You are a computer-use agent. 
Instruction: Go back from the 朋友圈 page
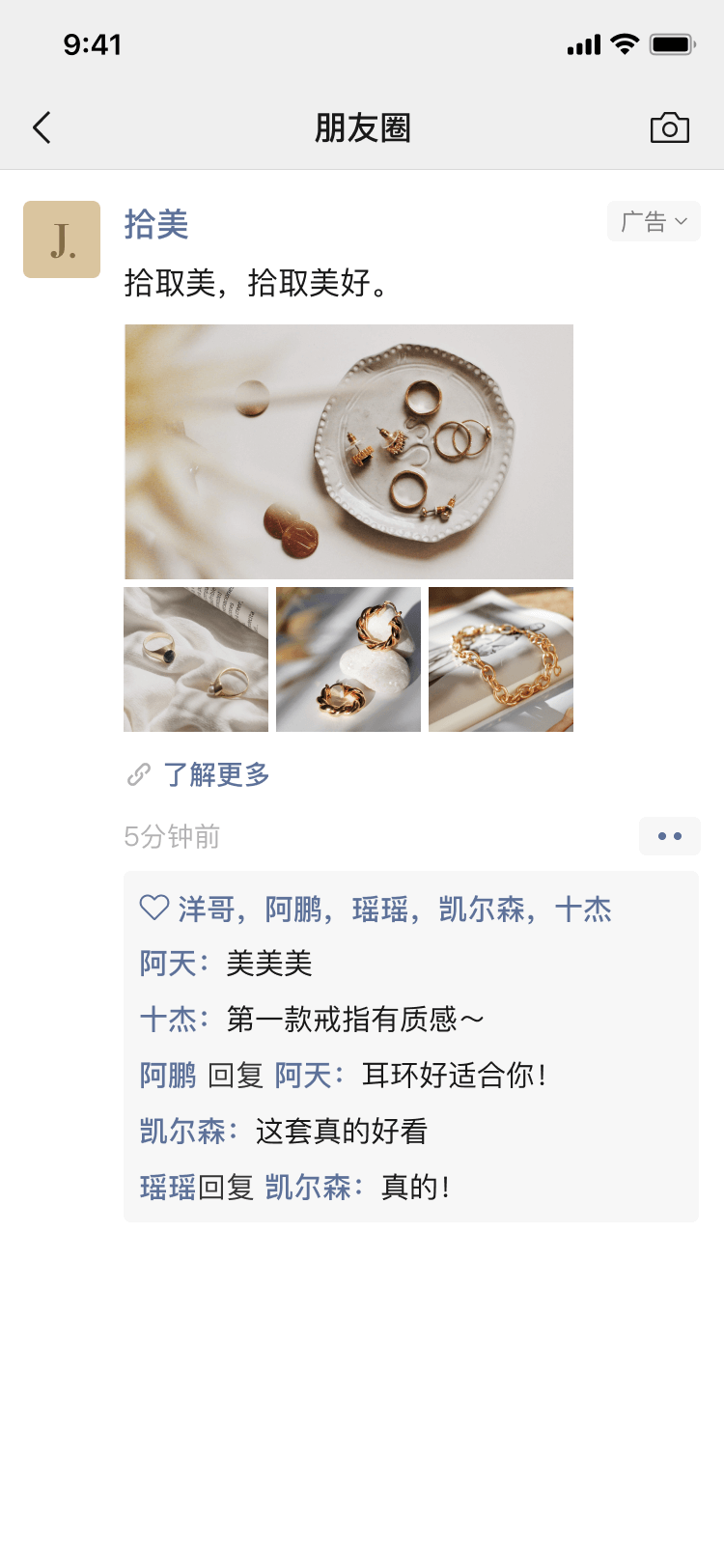(42, 127)
